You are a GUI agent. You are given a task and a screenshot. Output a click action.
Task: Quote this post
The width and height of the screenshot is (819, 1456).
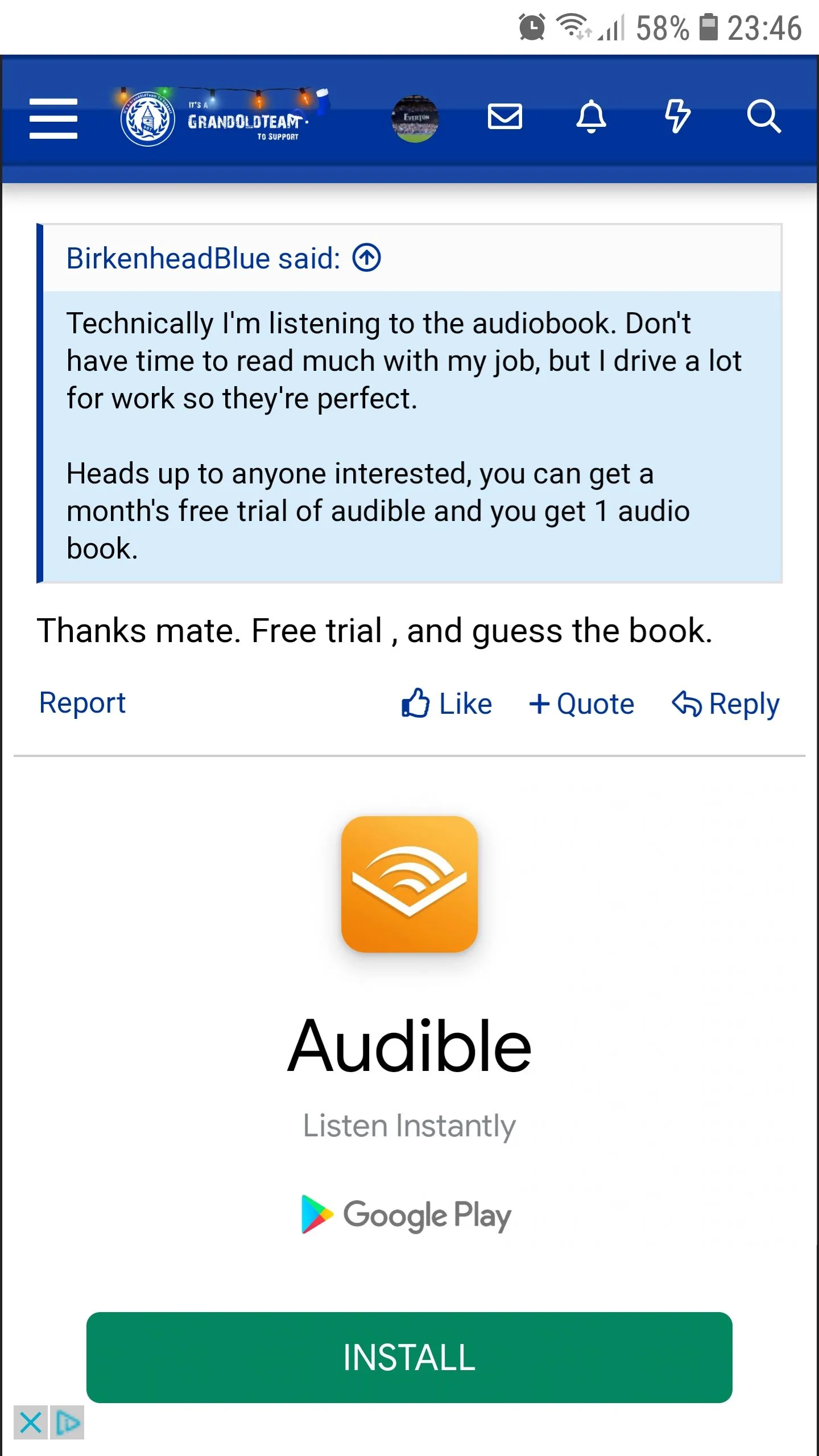click(581, 704)
